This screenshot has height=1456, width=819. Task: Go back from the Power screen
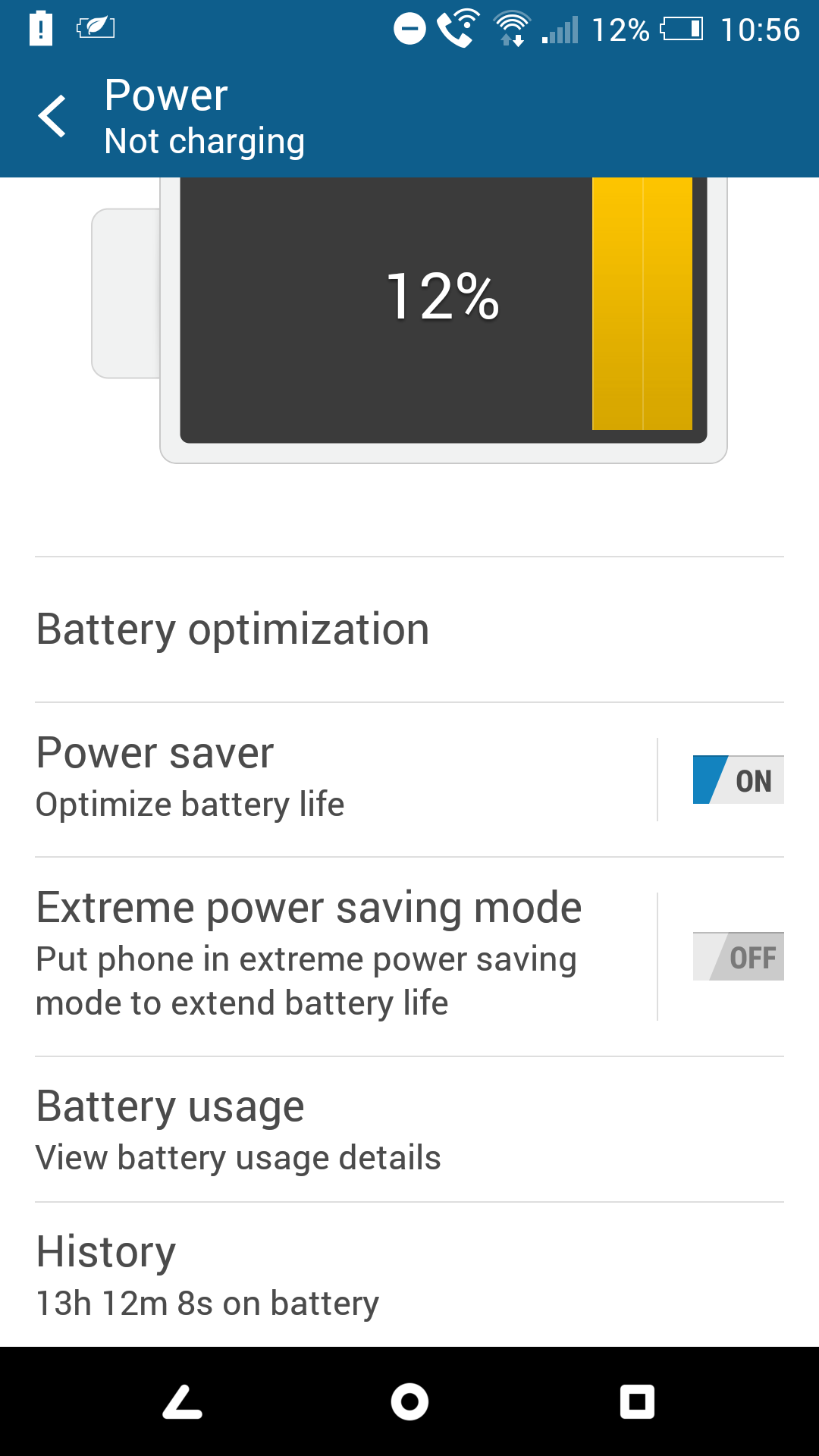tap(53, 117)
